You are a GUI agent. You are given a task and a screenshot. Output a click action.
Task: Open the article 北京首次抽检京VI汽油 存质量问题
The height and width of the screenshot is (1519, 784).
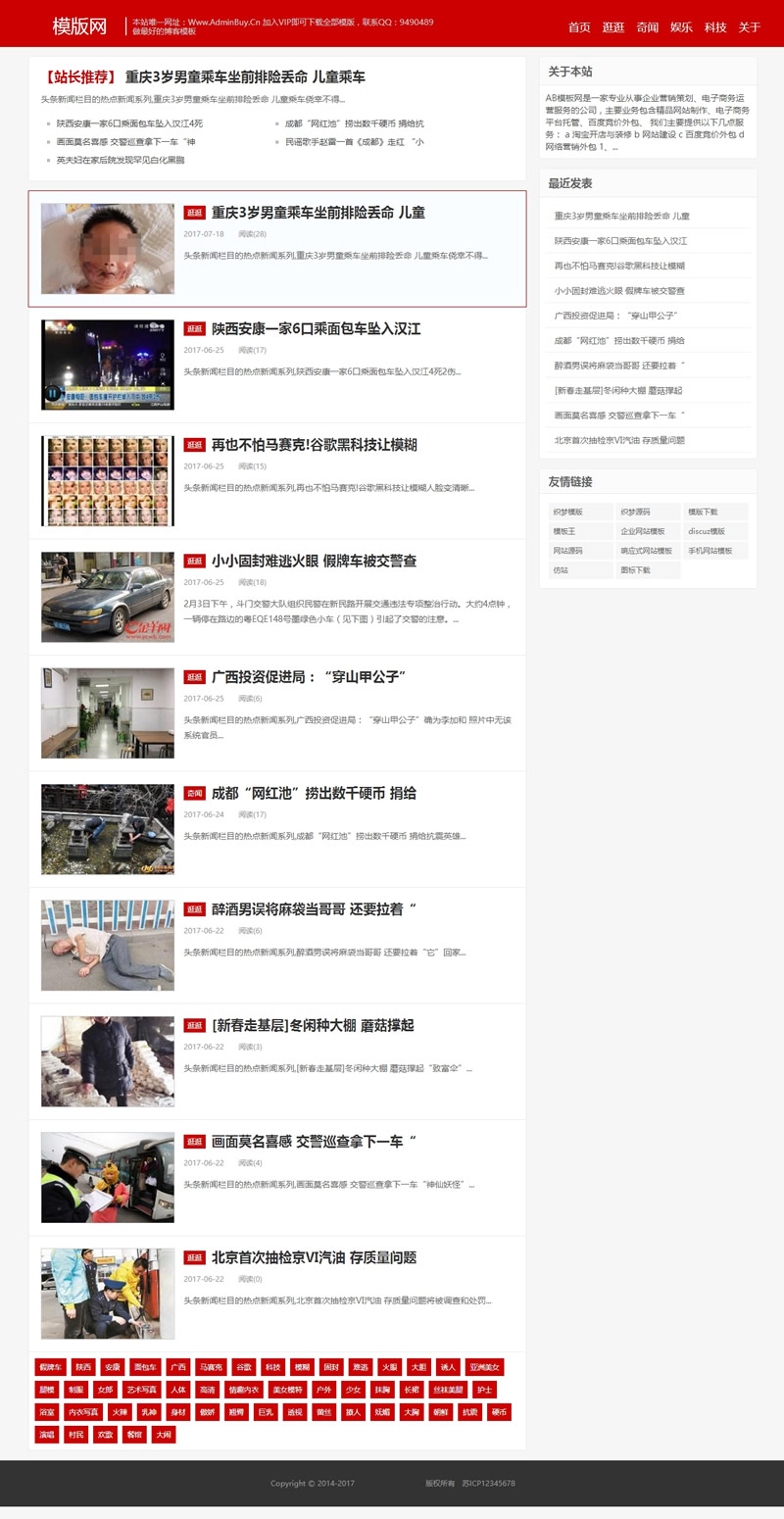(x=314, y=1257)
